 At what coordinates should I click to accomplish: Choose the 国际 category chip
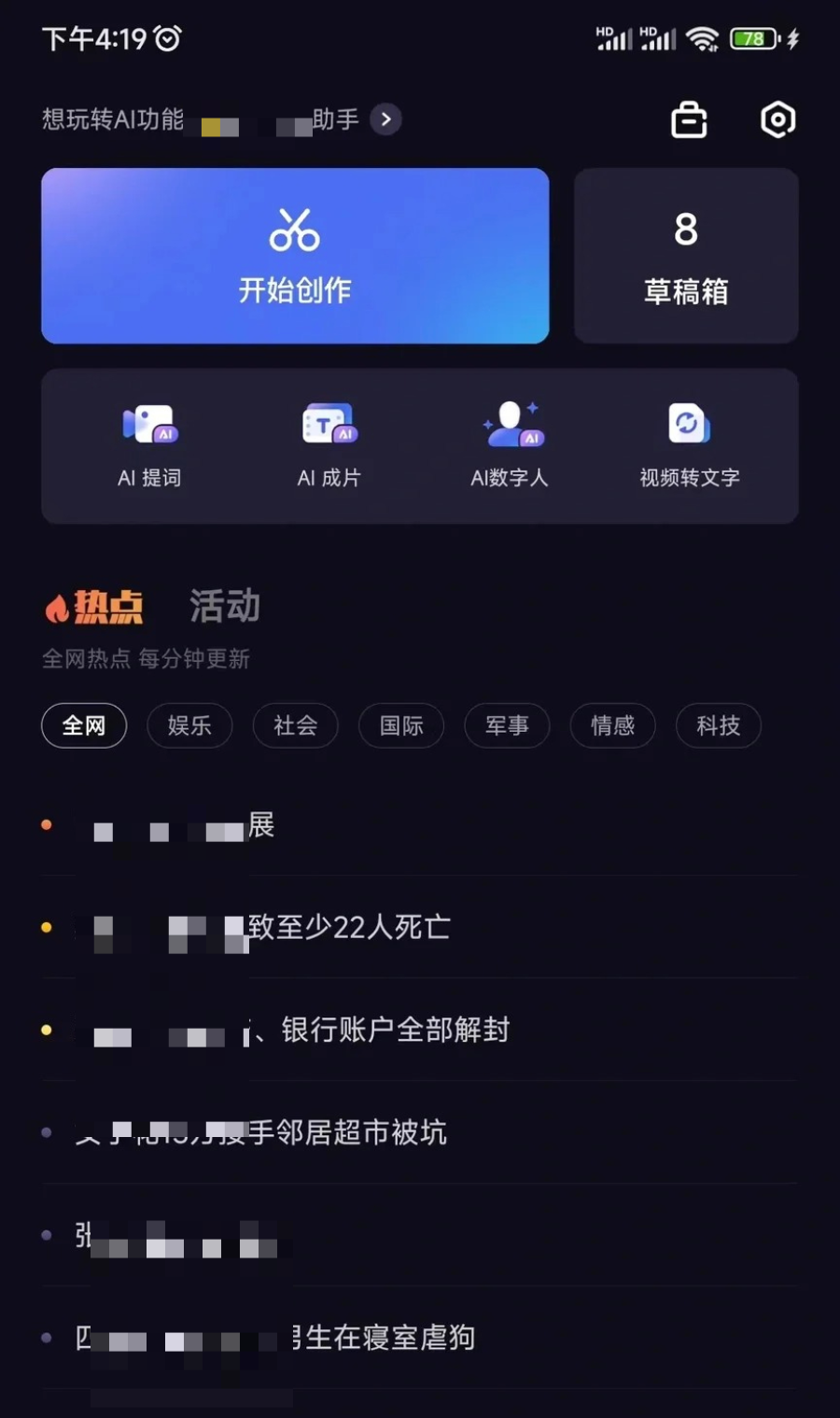pos(401,725)
